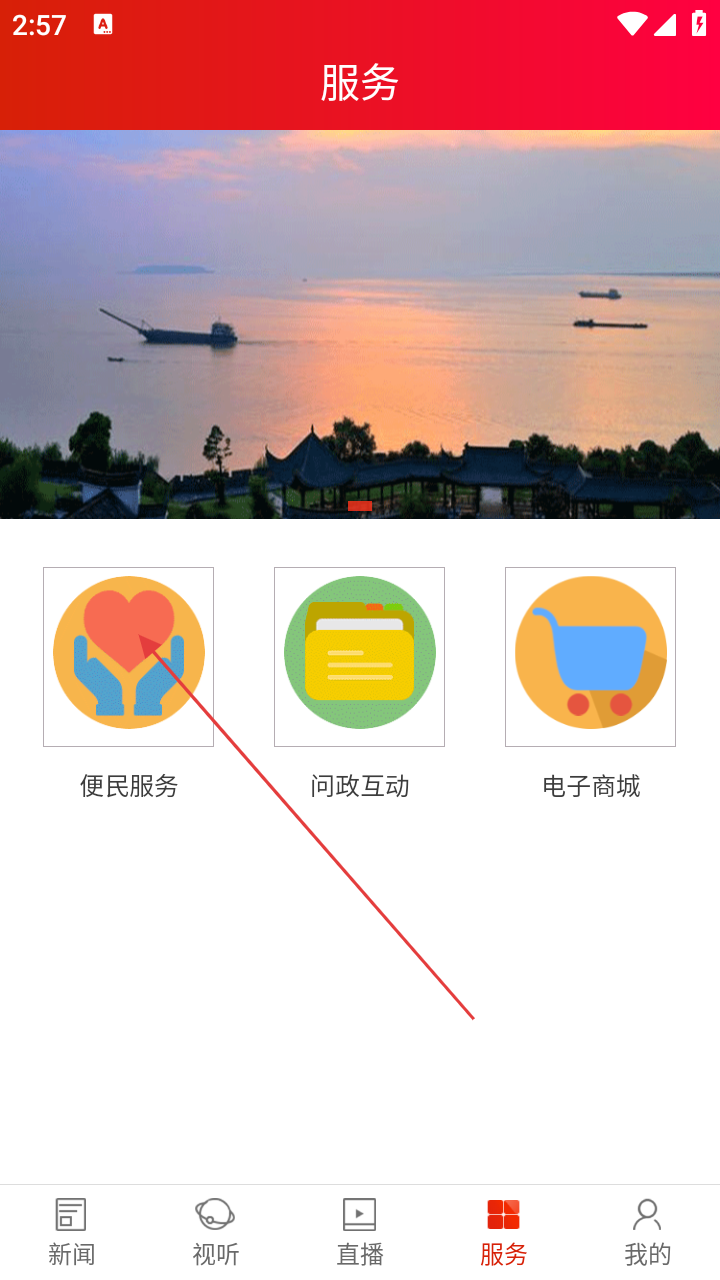The image size is (720, 1280).
Task: Select the 服务 tab
Action: coord(504,1232)
